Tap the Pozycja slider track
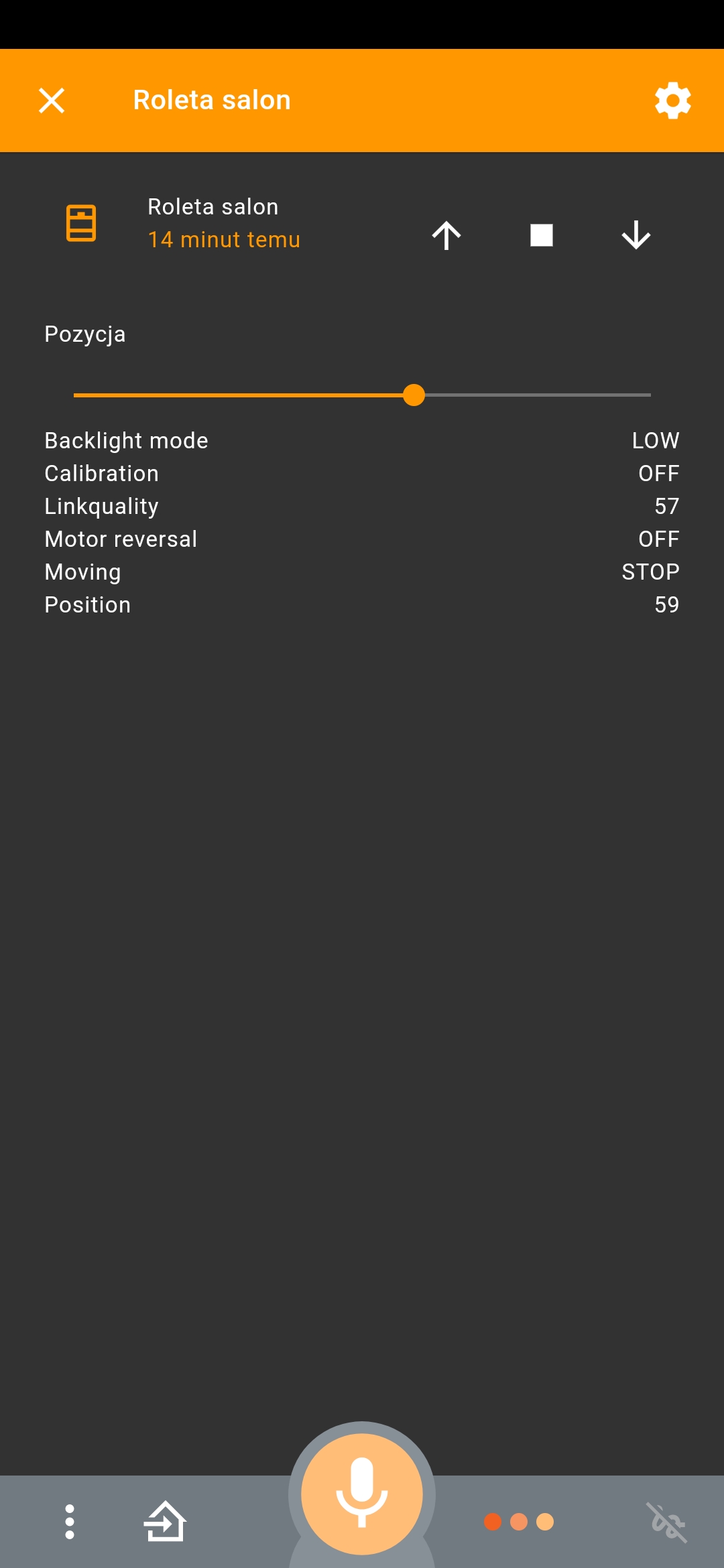Screen dimensions: 724x1568 click(362, 395)
